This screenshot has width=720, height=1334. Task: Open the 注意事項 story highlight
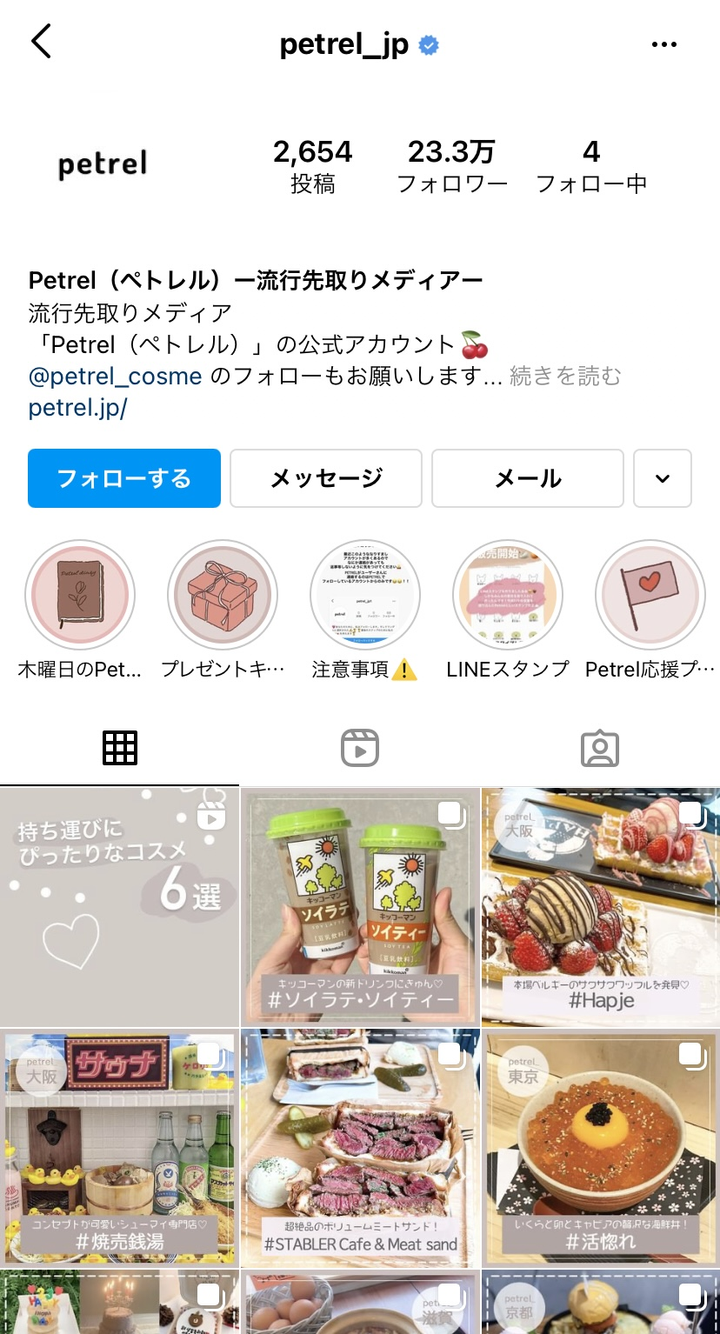tap(364, 596)
